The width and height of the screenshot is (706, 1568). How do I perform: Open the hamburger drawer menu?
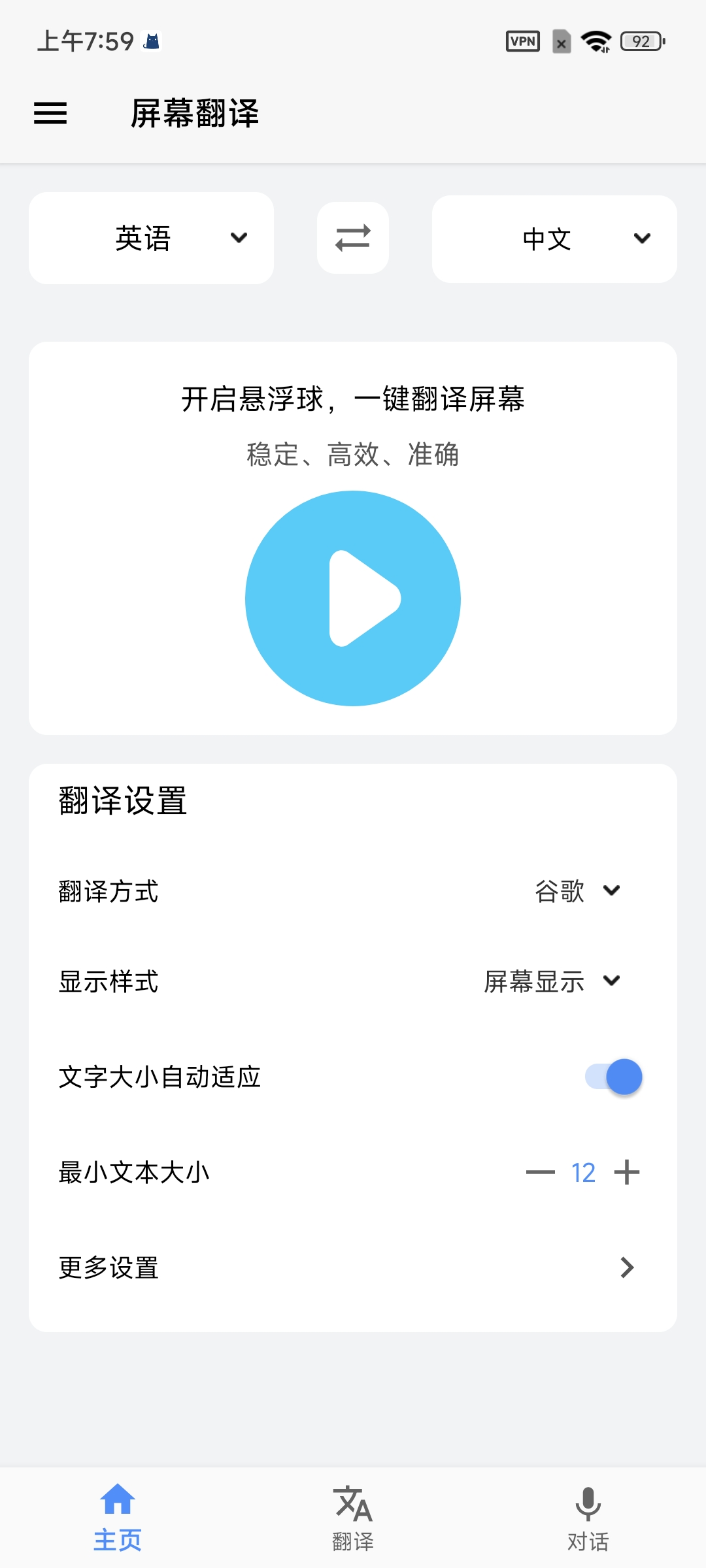click(50, 113)
